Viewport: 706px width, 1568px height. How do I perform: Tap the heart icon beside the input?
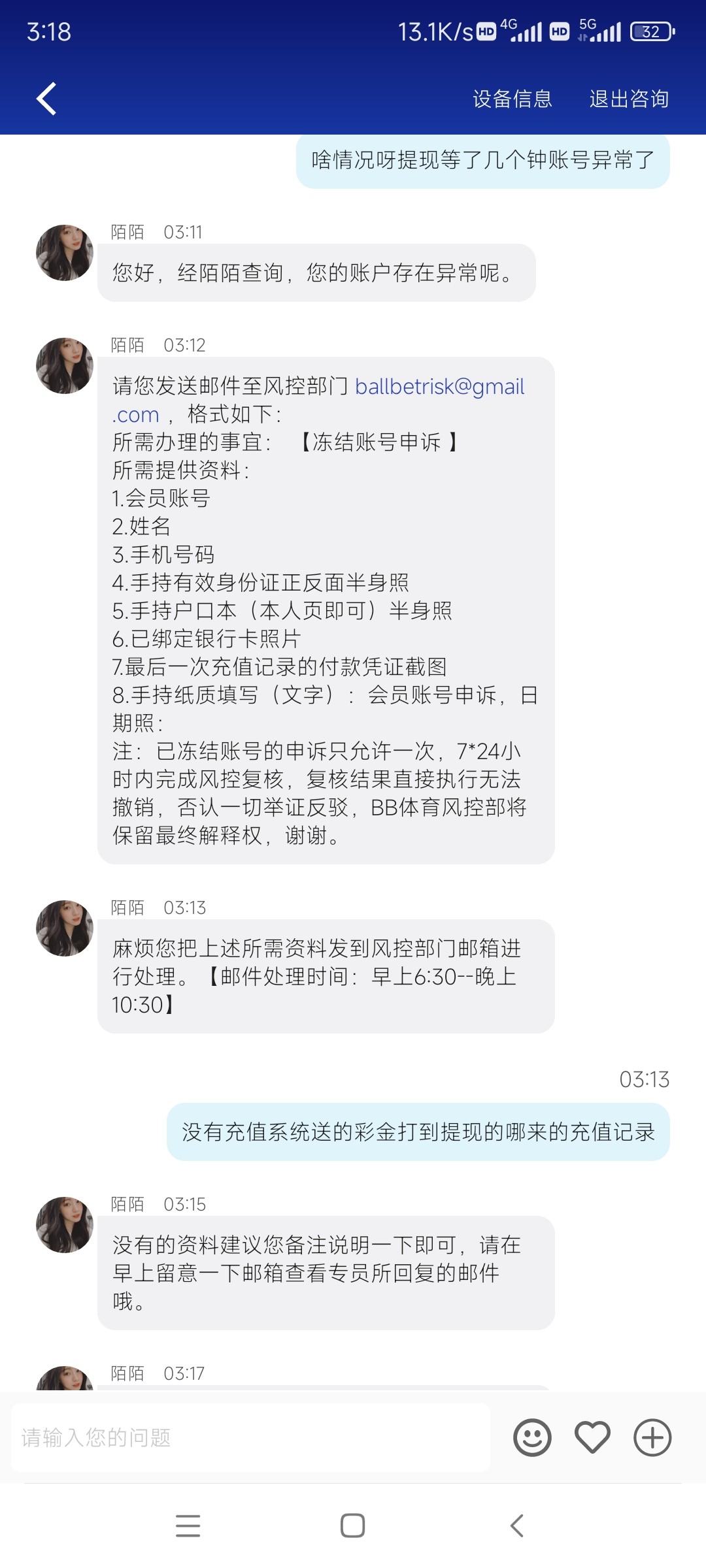click(592, 1438)
